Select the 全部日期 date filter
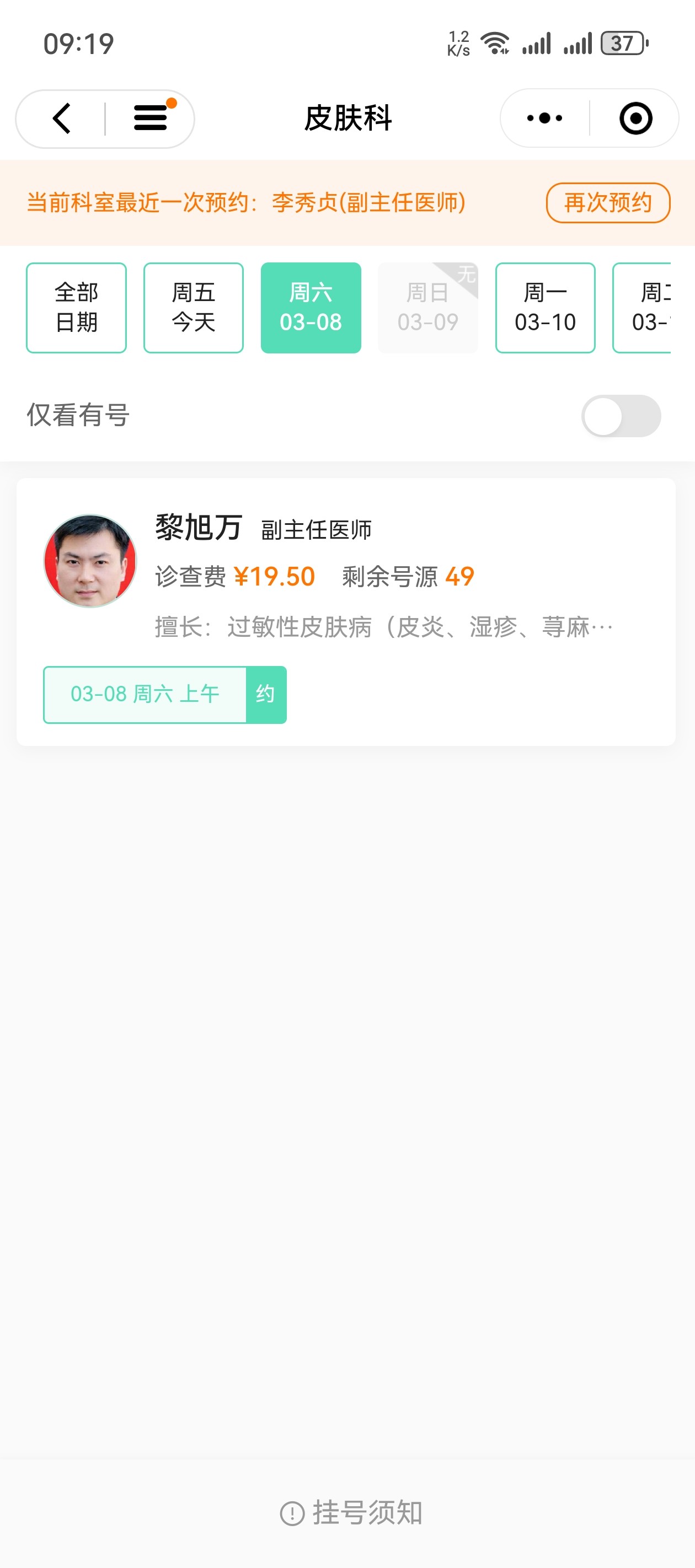The image size is (695, 1568). click(x=76, y=308)
